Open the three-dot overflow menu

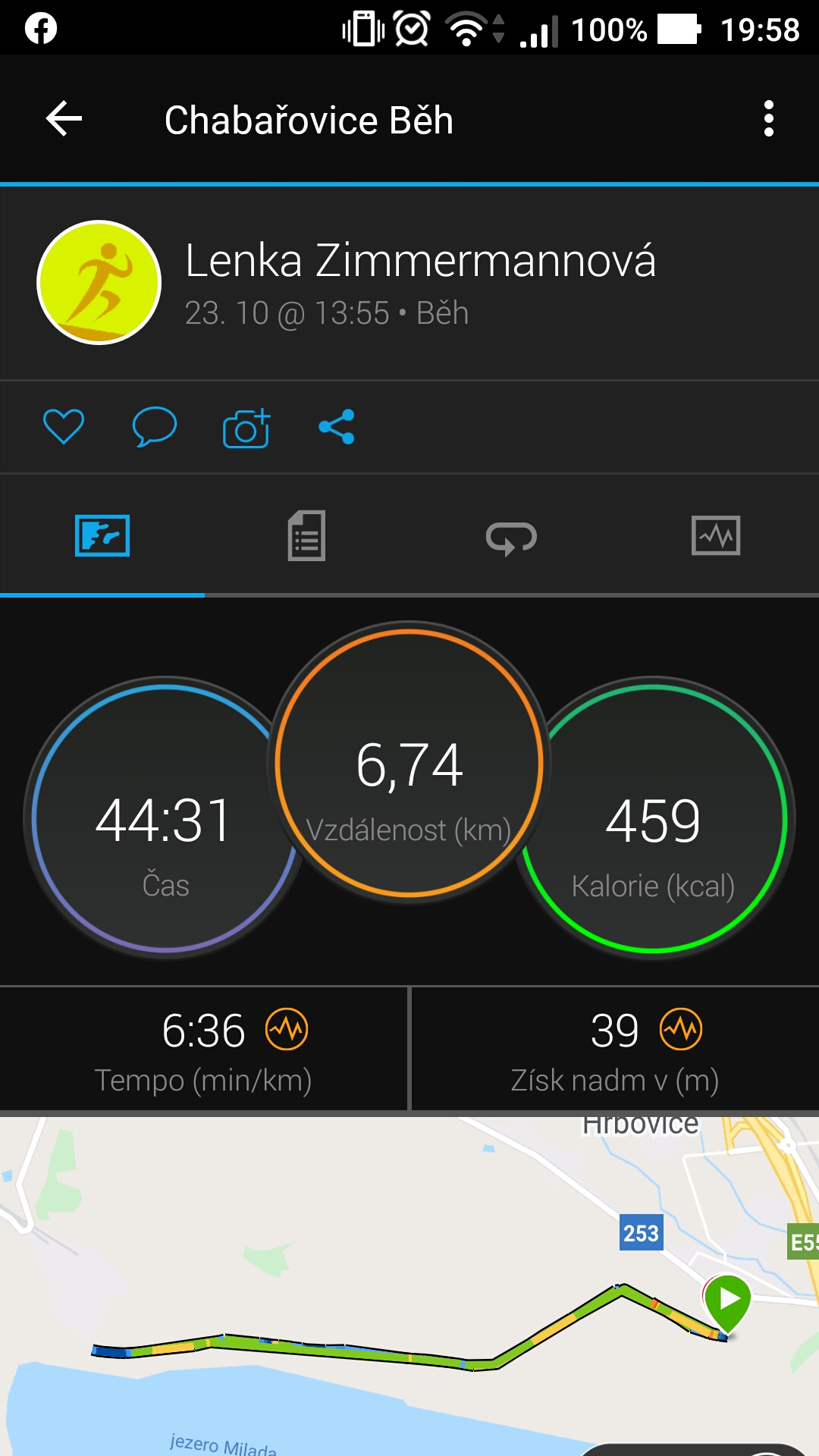[x=769, y=119]
